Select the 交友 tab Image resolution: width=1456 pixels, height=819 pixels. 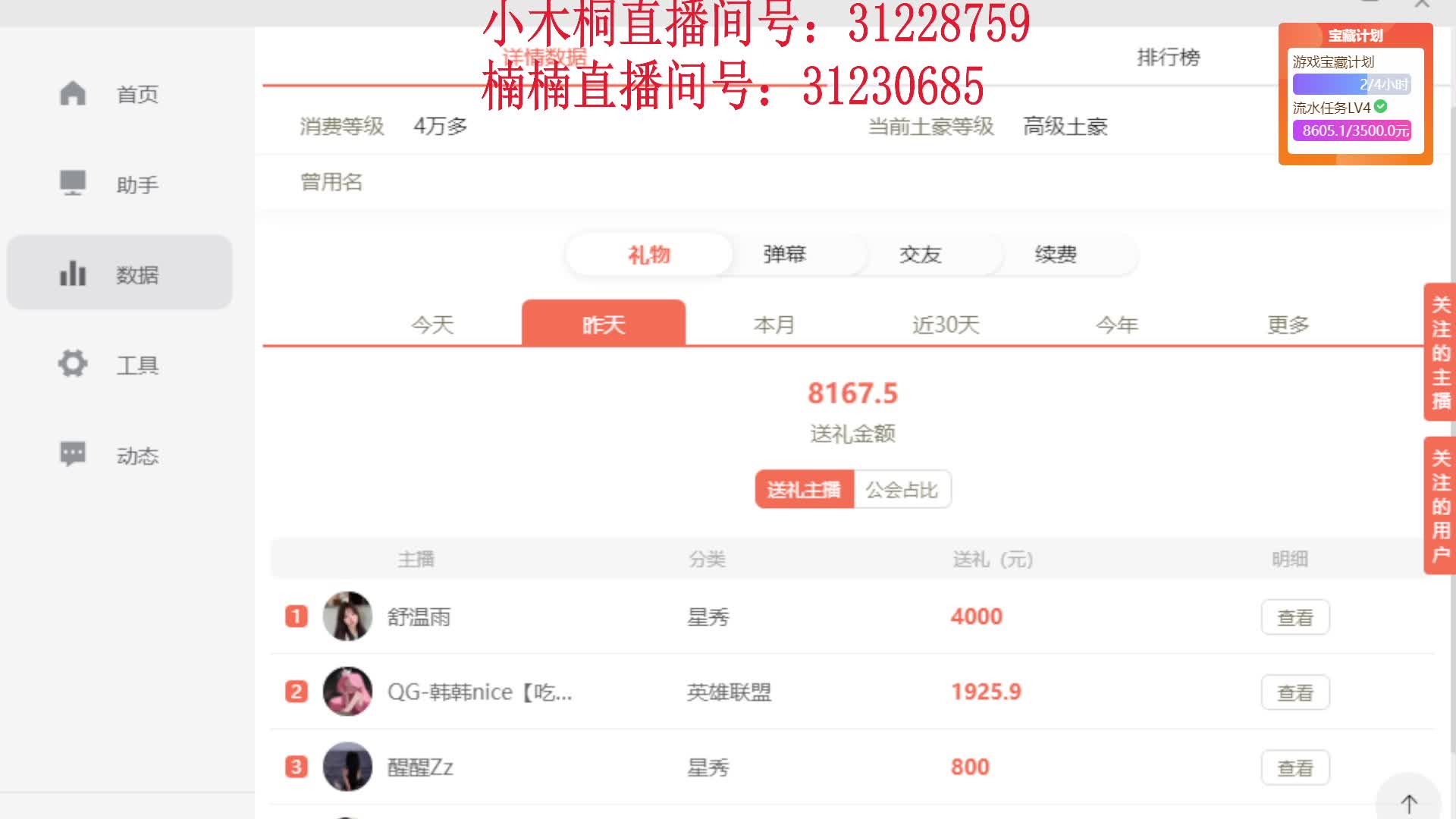[920, 254]
